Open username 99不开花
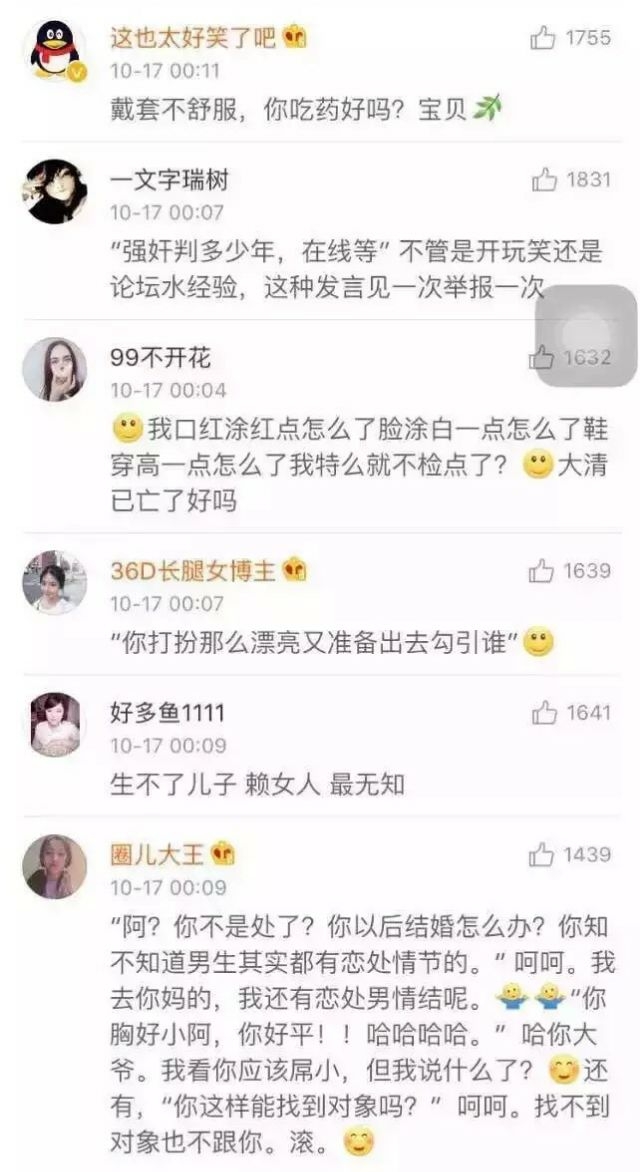The width and height of the screenshot is (640, 1172). coord(160,357)
